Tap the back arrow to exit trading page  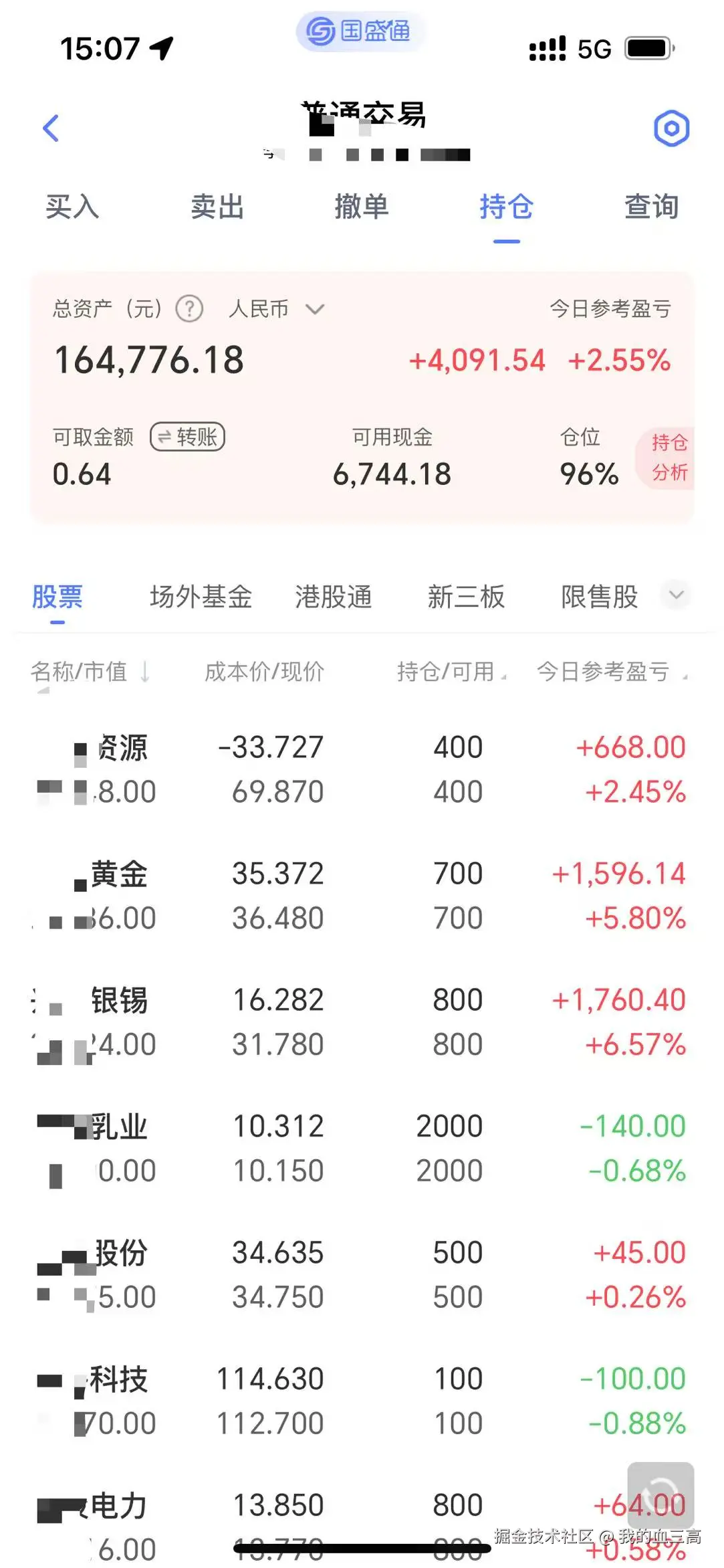click(x=50, y=128)
